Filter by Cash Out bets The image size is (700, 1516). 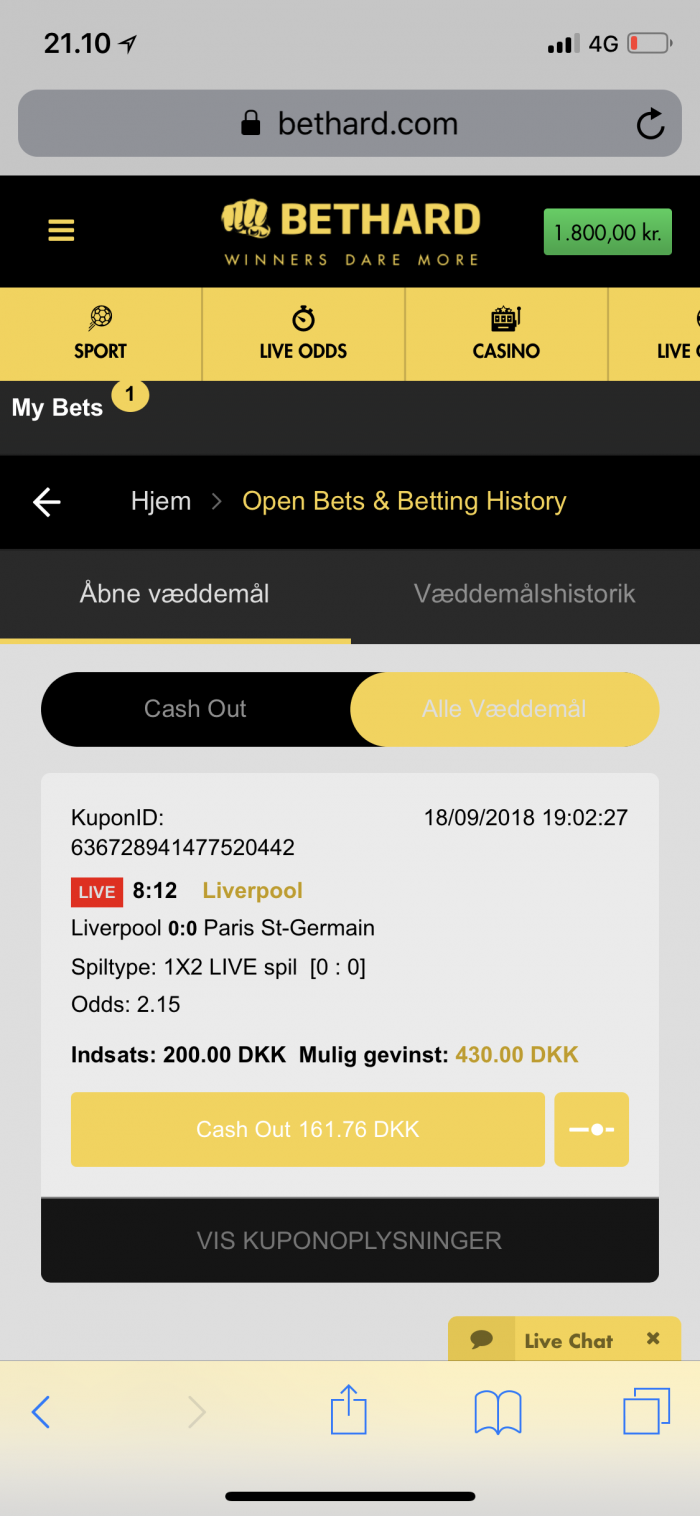pos(195,709)
